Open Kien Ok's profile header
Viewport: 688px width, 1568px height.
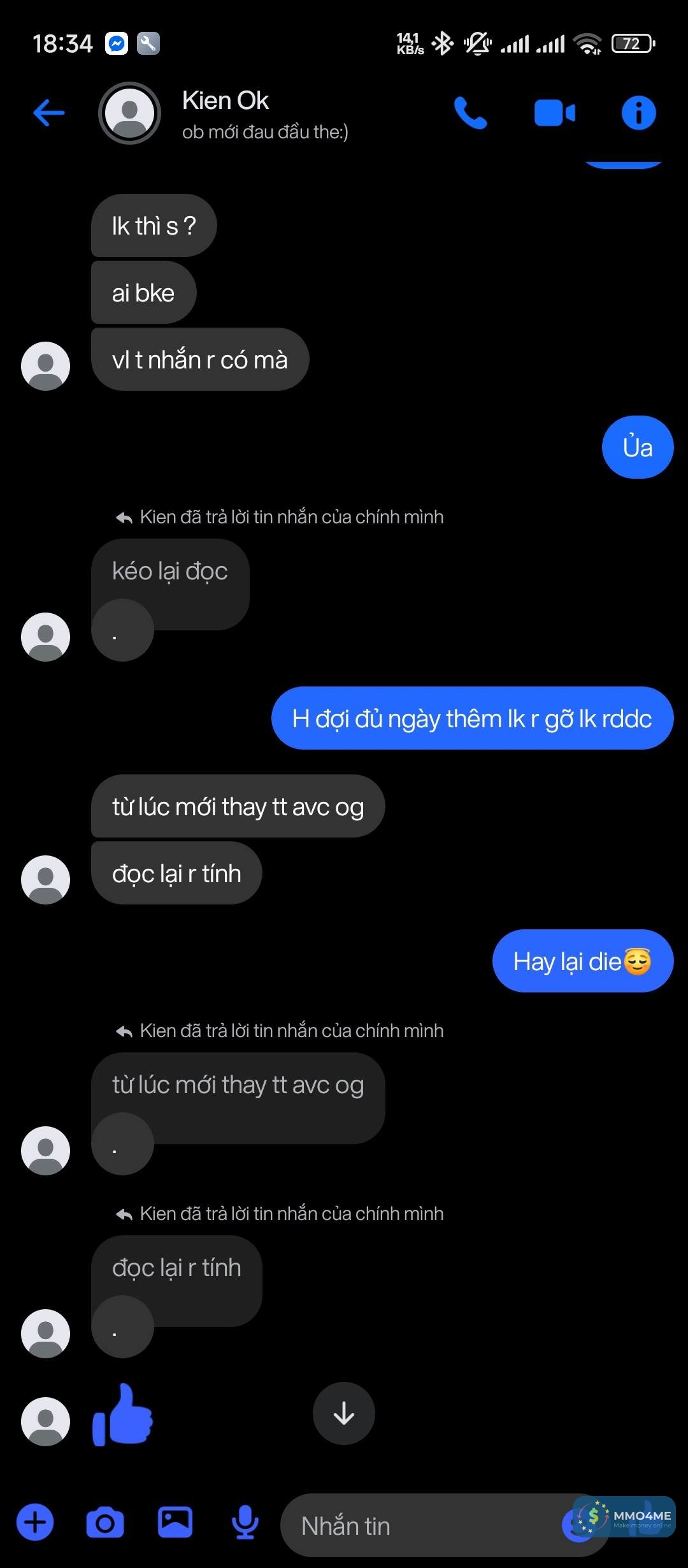tap(226, 113)
